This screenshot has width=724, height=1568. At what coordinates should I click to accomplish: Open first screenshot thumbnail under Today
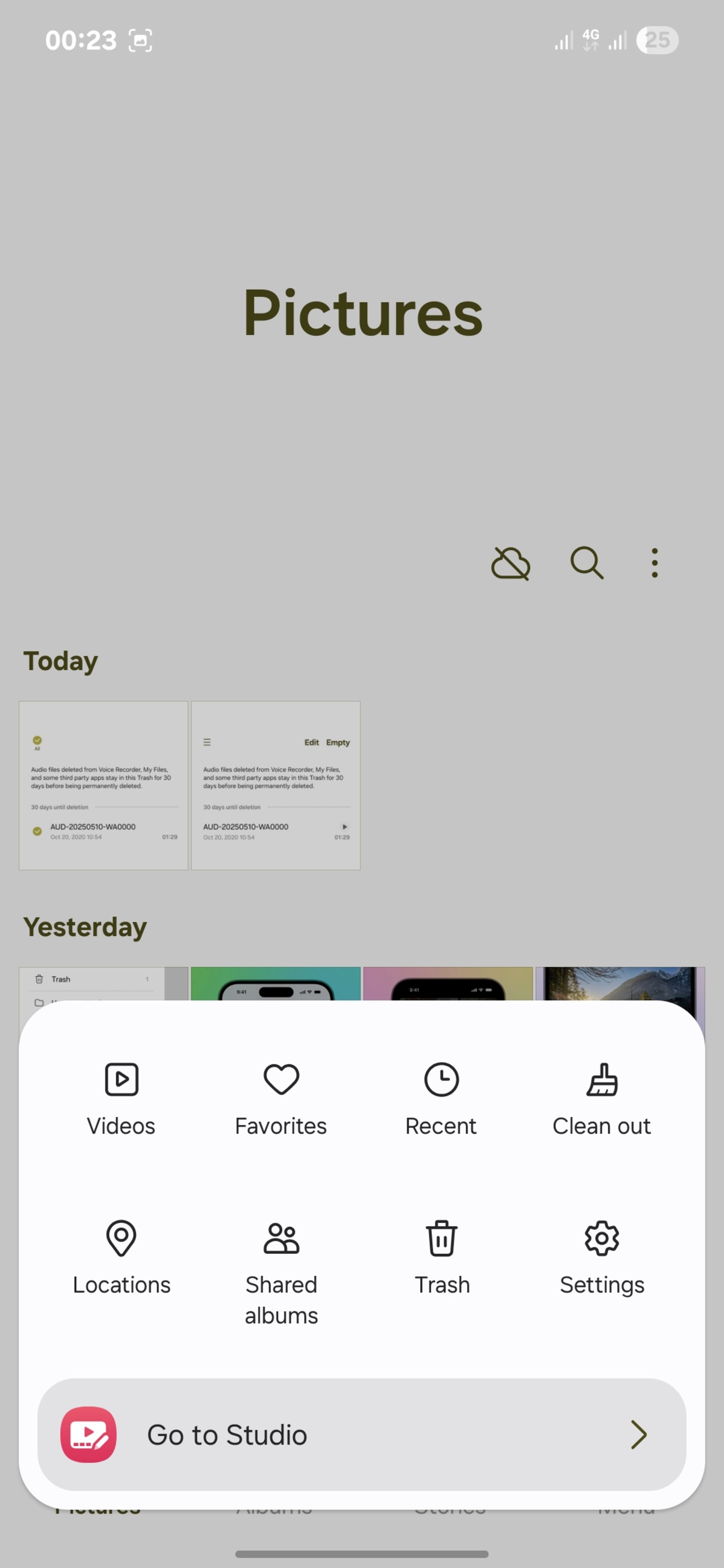[x=104, y=785]
